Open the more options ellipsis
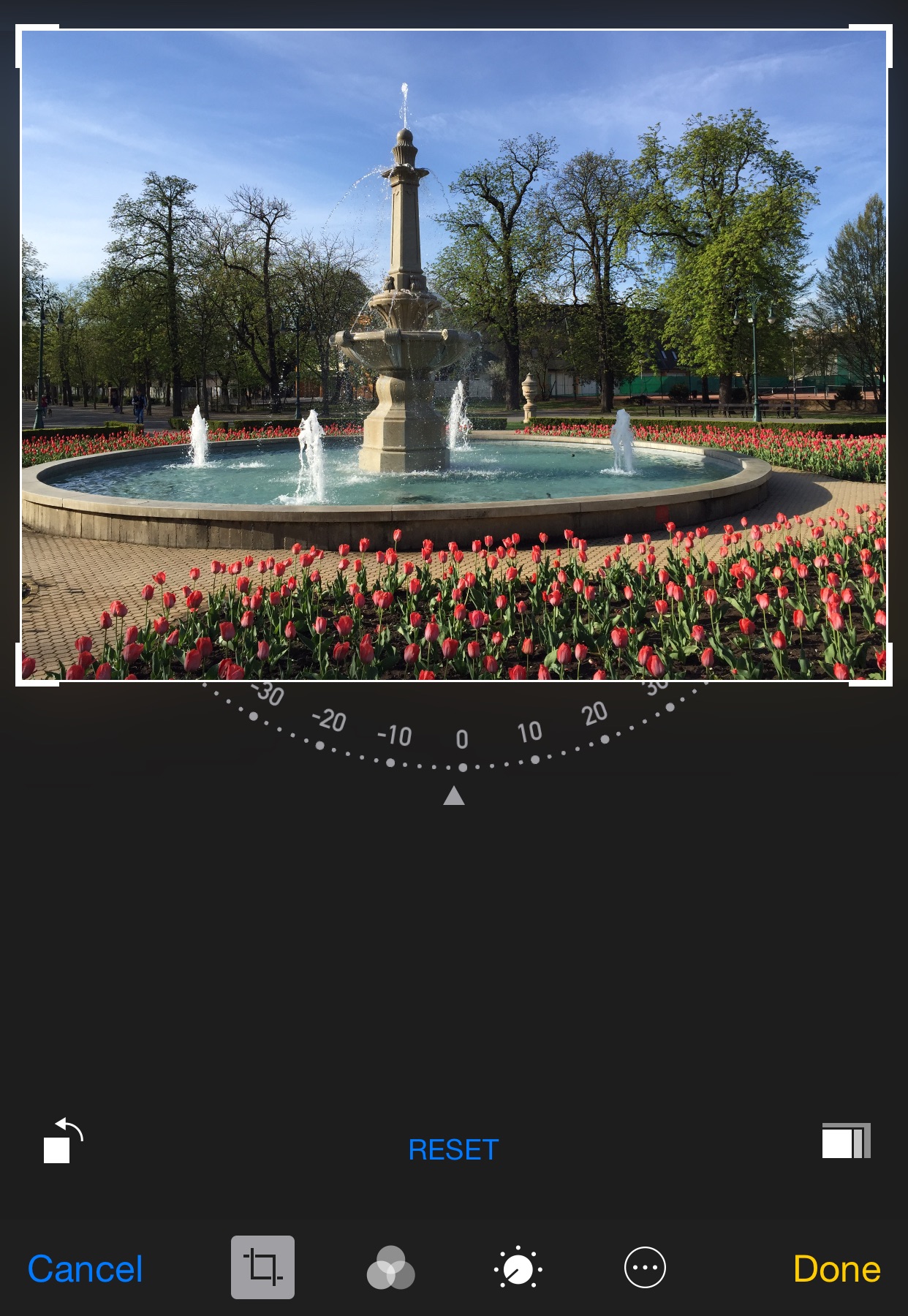The height and width of the screenshot is (1316, 908). pyautogui.click(x=645, y=1268)
